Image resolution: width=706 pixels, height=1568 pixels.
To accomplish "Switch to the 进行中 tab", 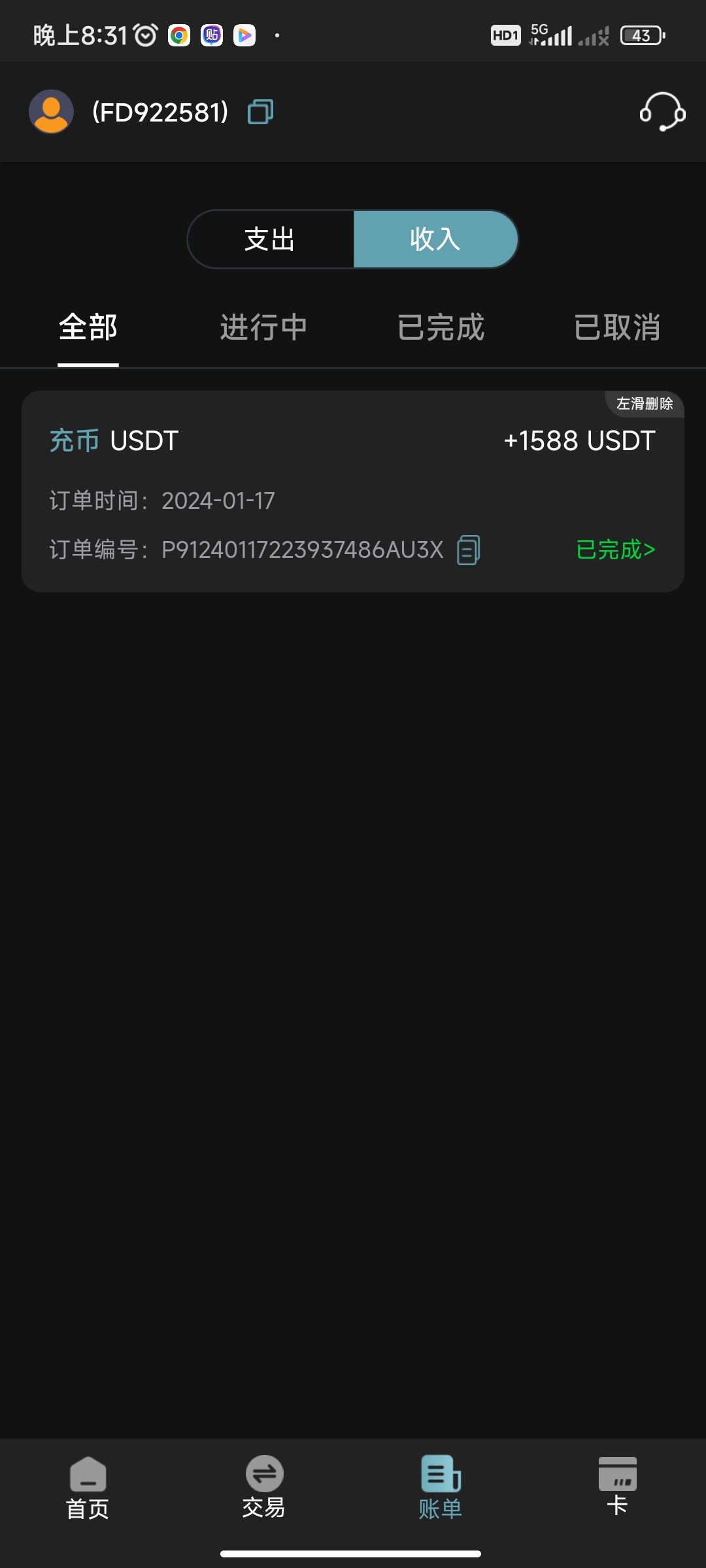I will [x=263, y=327].
